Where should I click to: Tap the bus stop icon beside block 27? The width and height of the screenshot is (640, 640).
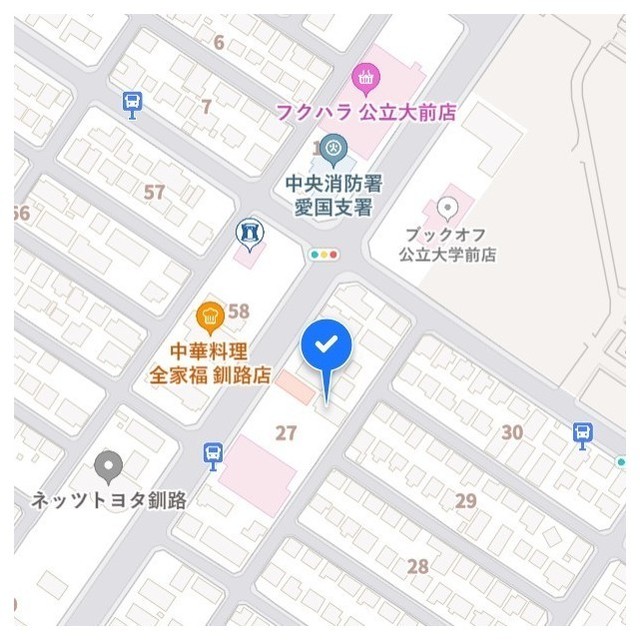point(213,454)
